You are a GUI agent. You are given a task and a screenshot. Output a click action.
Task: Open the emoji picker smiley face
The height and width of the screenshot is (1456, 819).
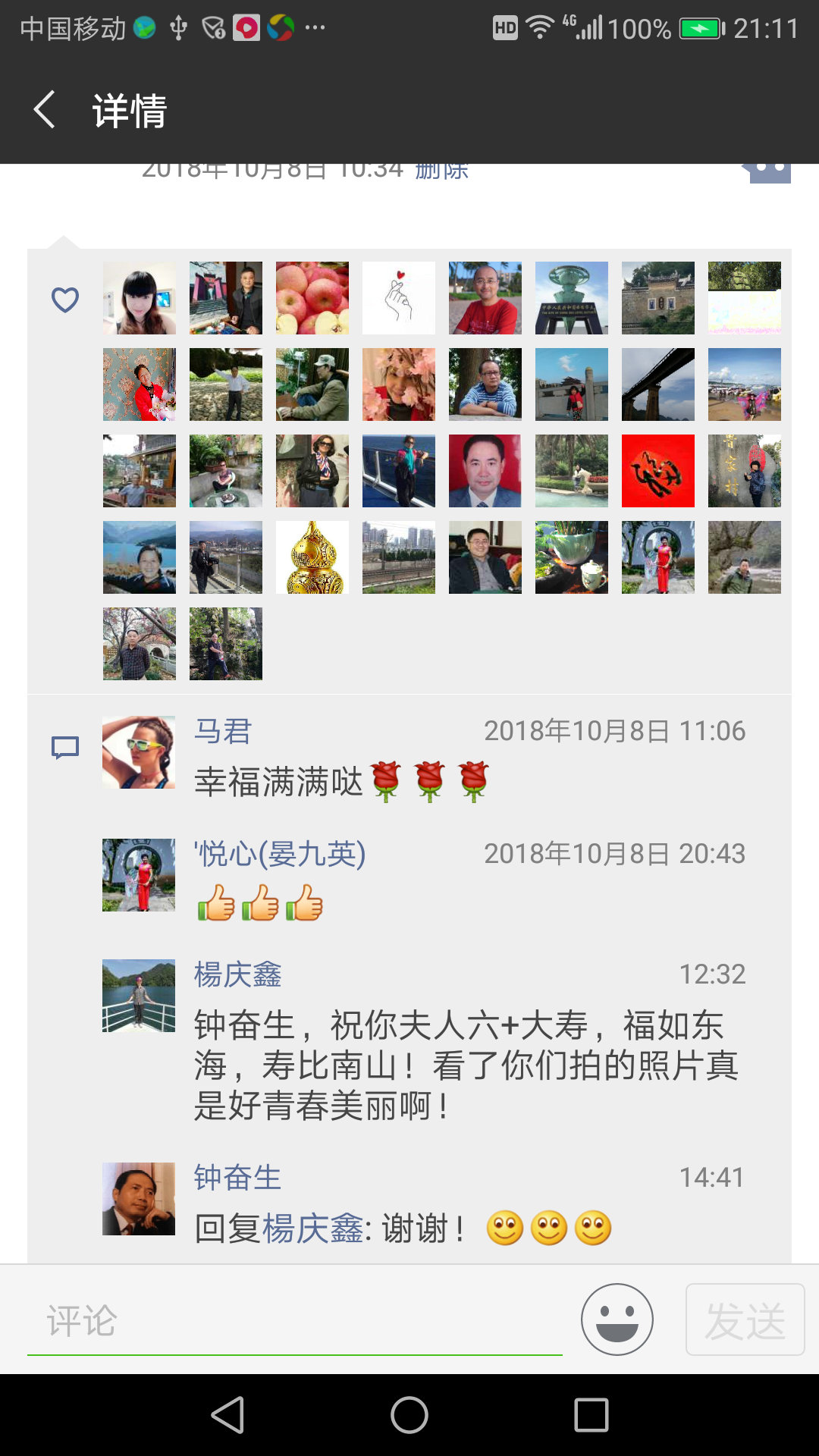(617, 1319)
